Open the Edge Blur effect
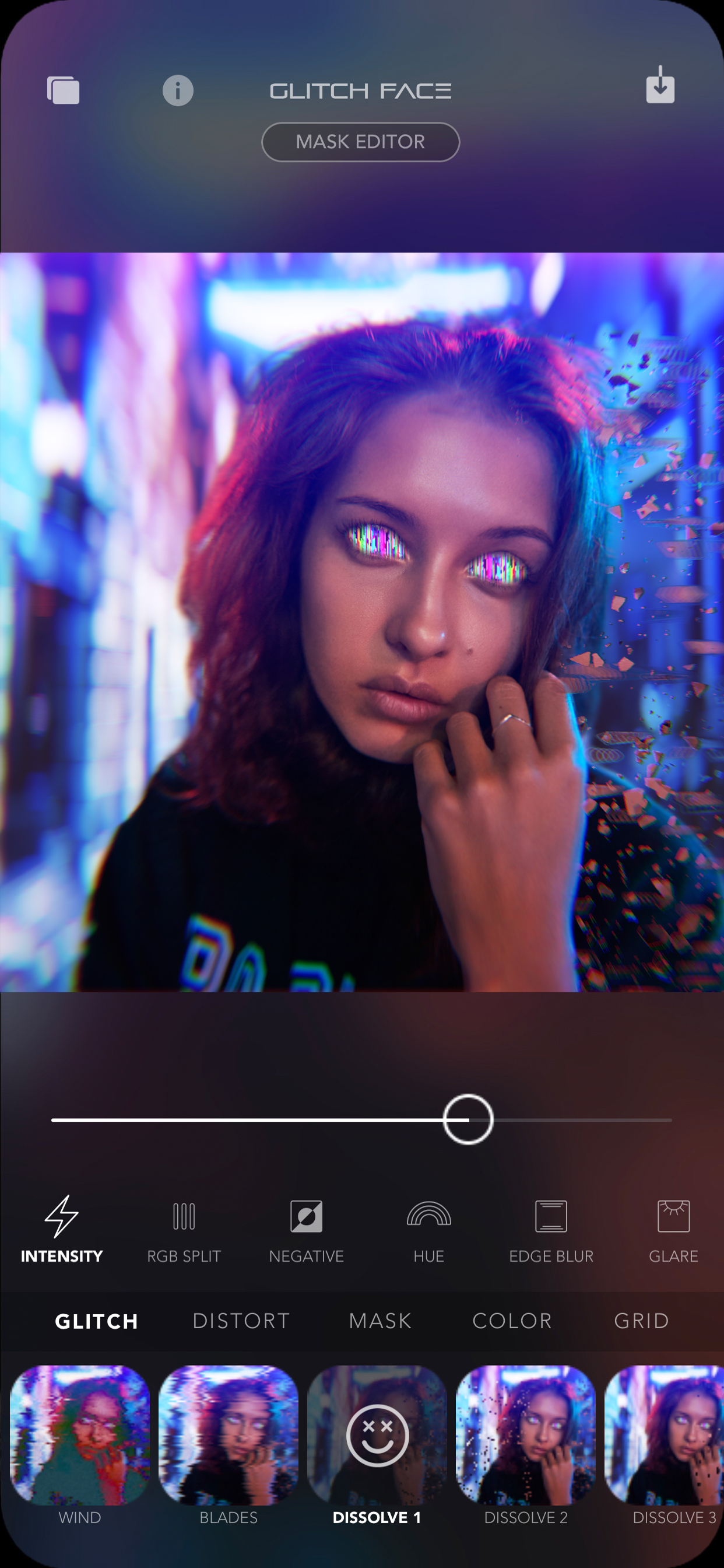Viewport: 724px width, 1568px height. point(551,1230)
